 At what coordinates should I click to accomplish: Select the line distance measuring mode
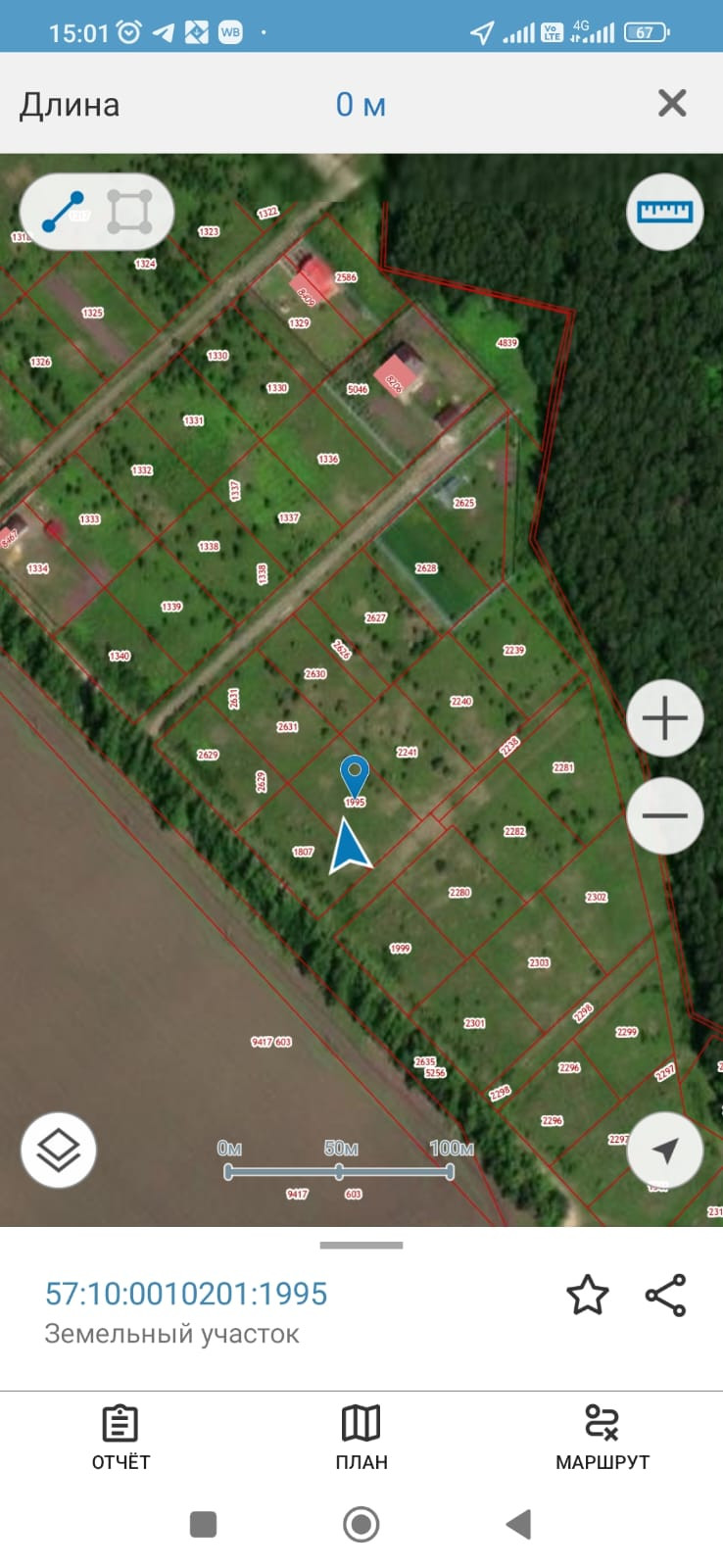[x=64, y=212]
